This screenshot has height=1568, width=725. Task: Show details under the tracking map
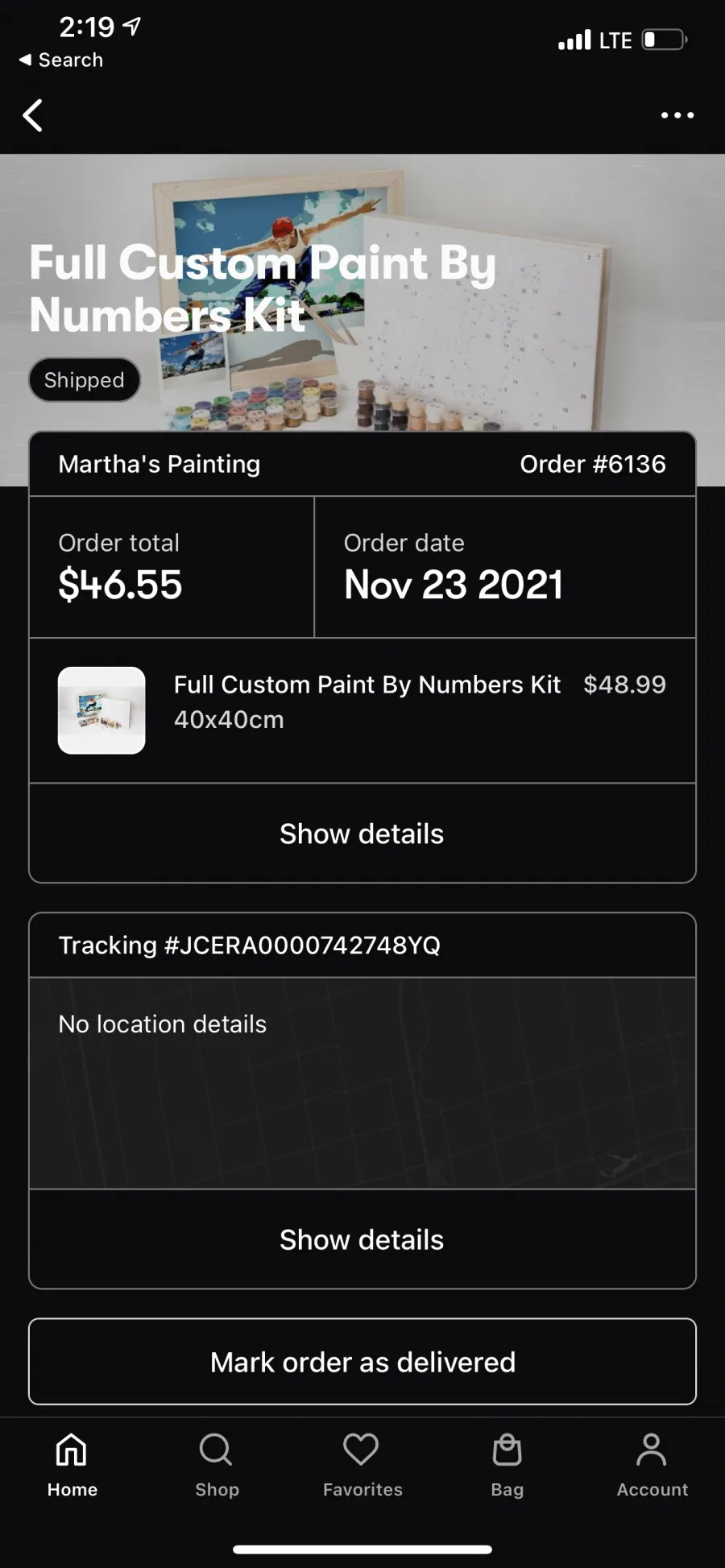pos(362,1239)
